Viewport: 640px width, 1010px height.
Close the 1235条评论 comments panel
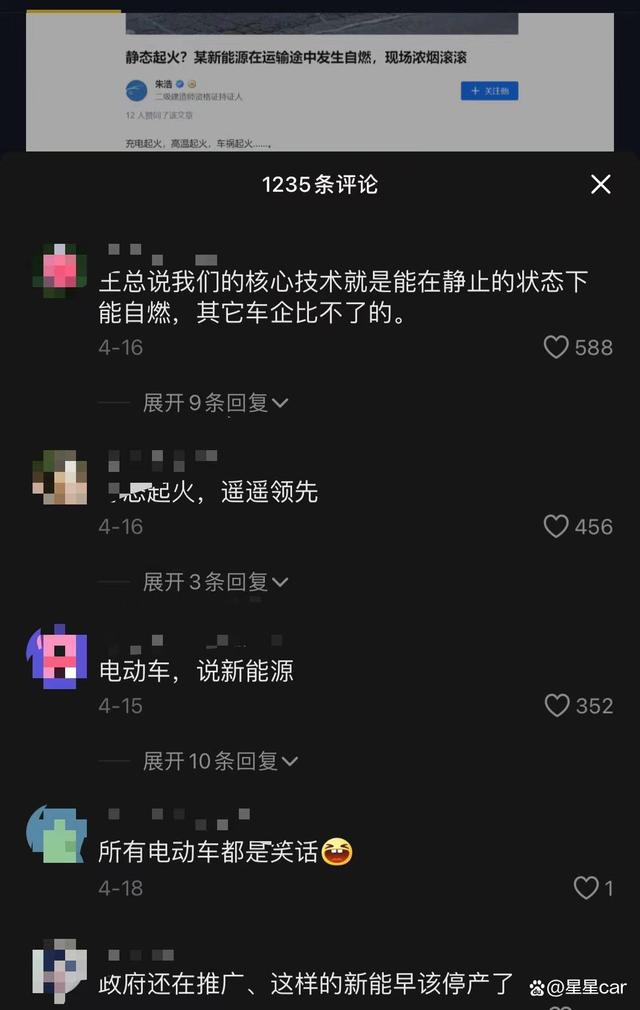click(600, 184)
